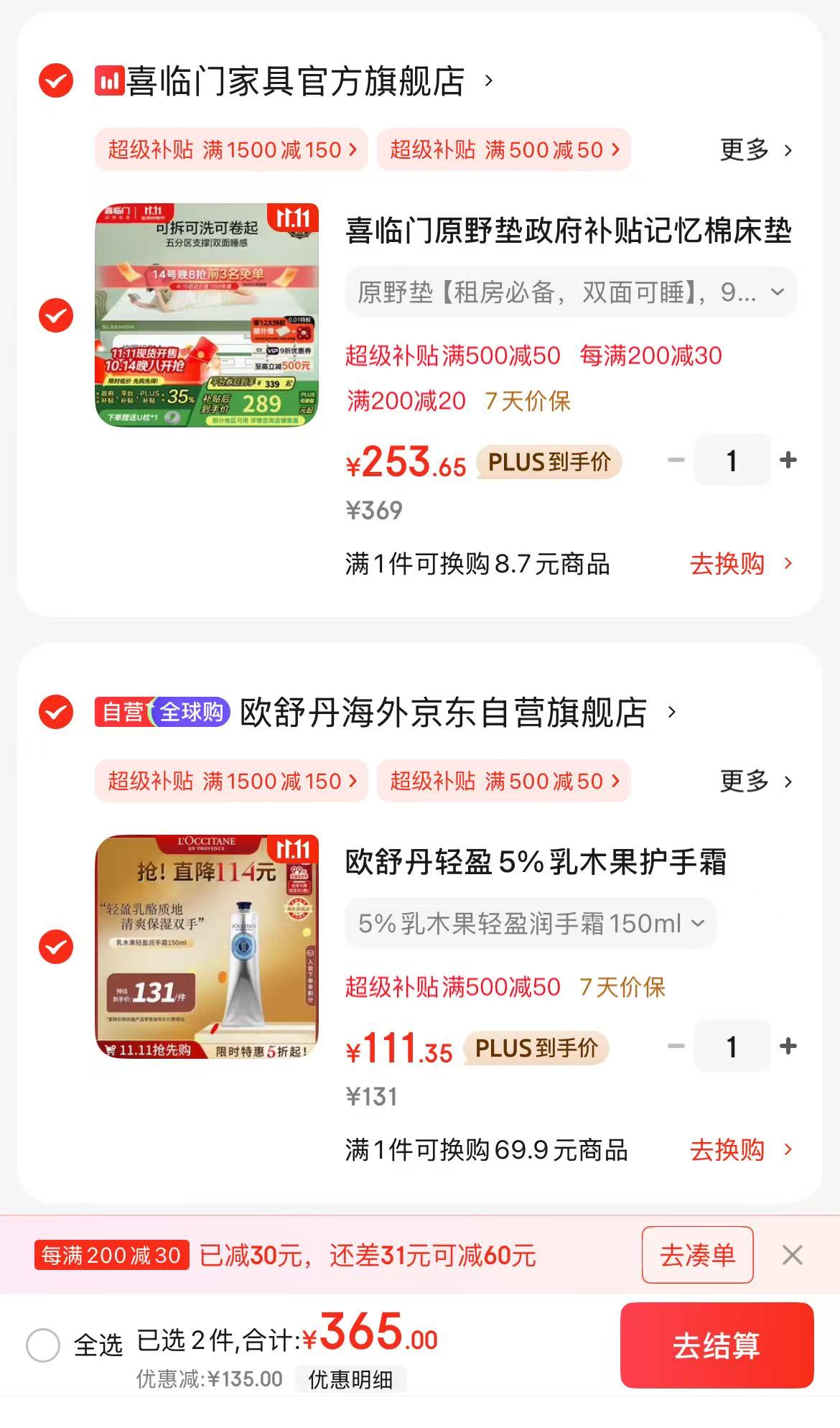The image size is (840, 1428).
Task: Add one more 欧舒丹 hand cream
Action: tap(788, 1047)
